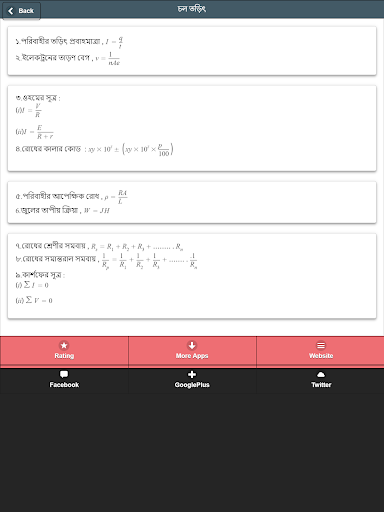
Task: Open the GooglePlus page
Action: tap(192, 380)
